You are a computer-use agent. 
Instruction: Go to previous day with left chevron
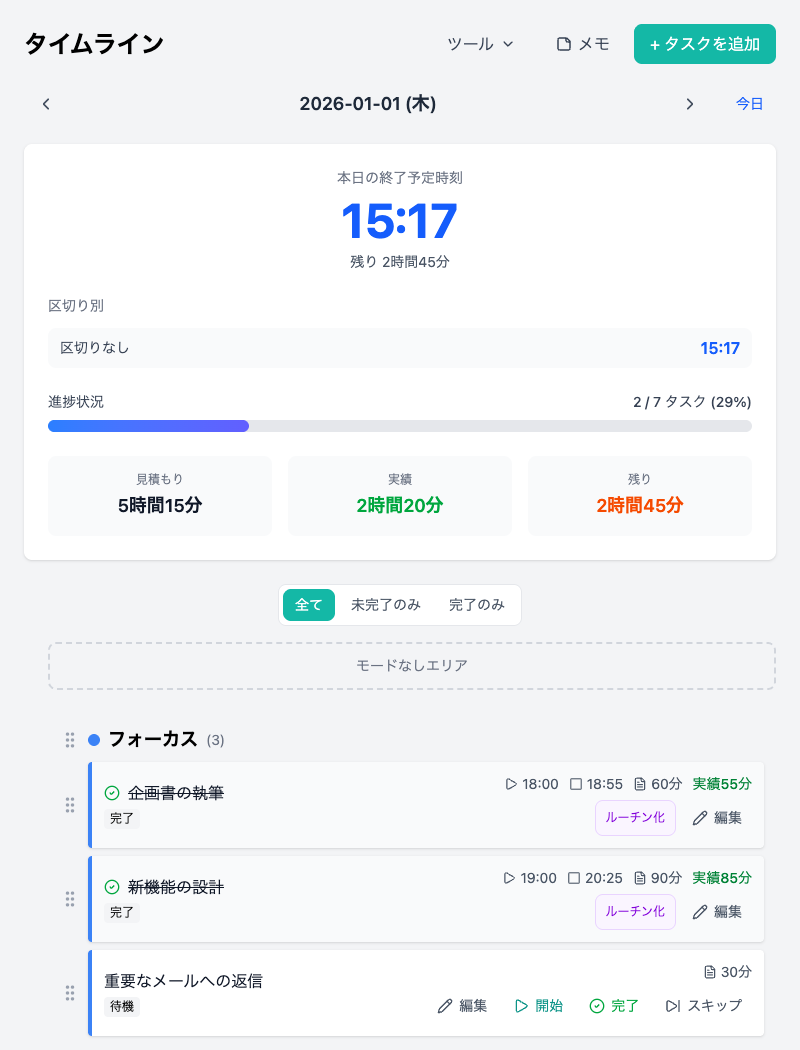46,103
